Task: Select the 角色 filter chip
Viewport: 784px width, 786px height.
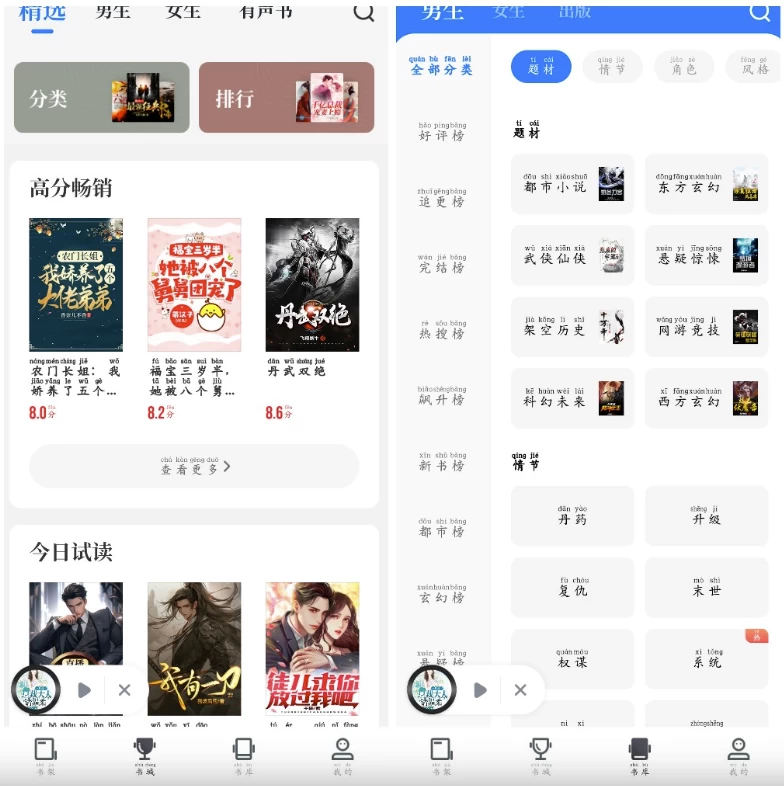Action: click(x=684, y=67)
